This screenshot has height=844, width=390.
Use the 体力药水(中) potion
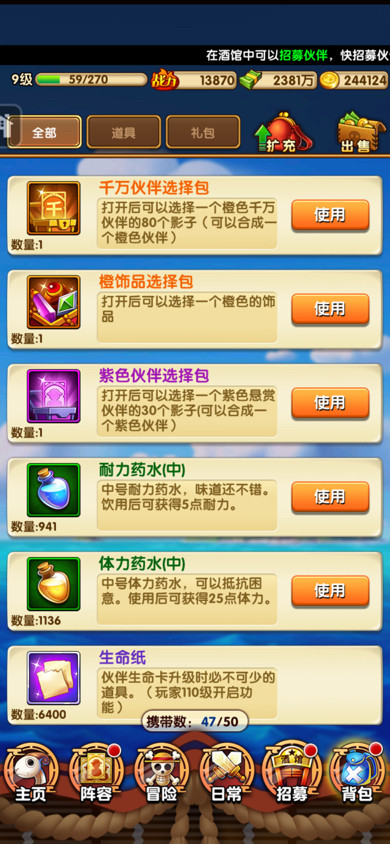click(330, 590)
